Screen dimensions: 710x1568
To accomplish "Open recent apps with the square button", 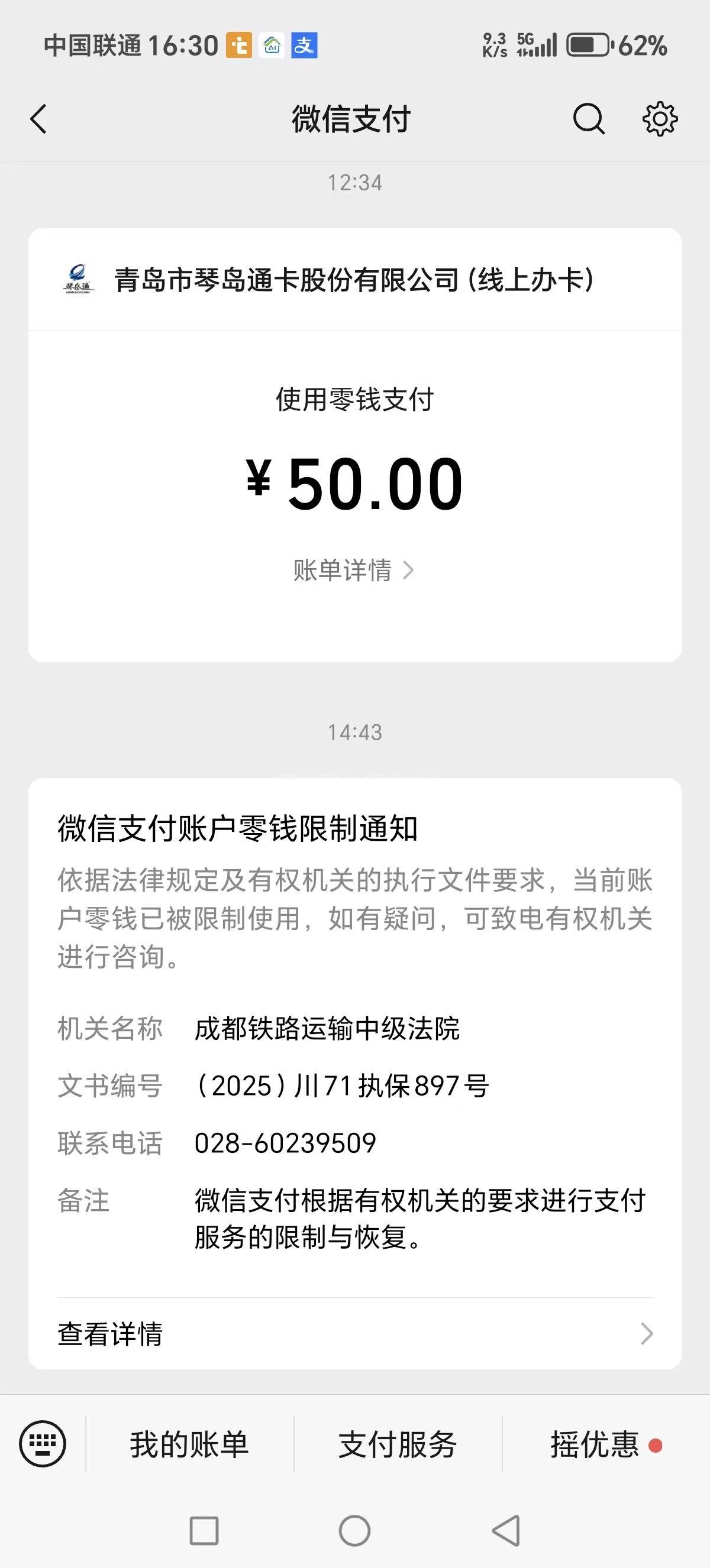I will click(204, 1530).
